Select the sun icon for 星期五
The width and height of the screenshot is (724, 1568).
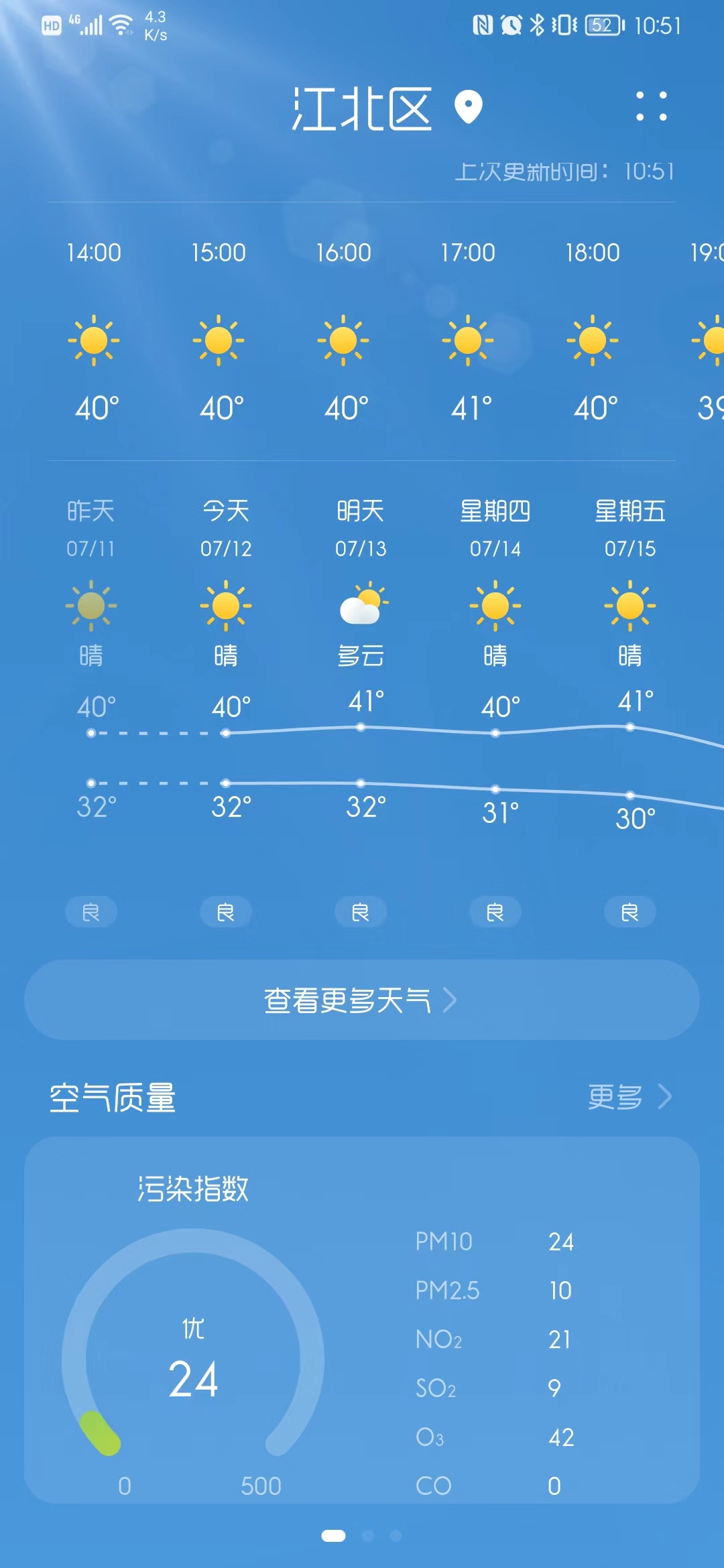pyautogui.click(x=630, y=606)
